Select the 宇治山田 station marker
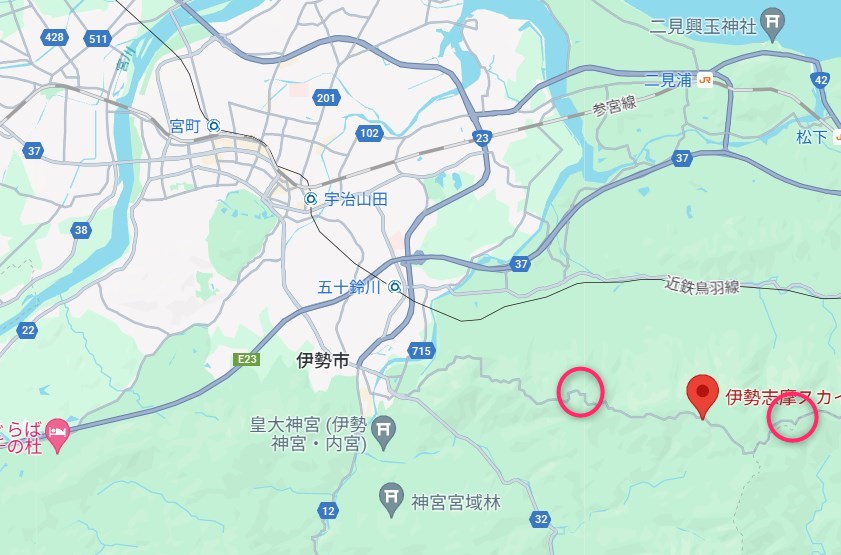841x555 pixels. click(312, 199)
